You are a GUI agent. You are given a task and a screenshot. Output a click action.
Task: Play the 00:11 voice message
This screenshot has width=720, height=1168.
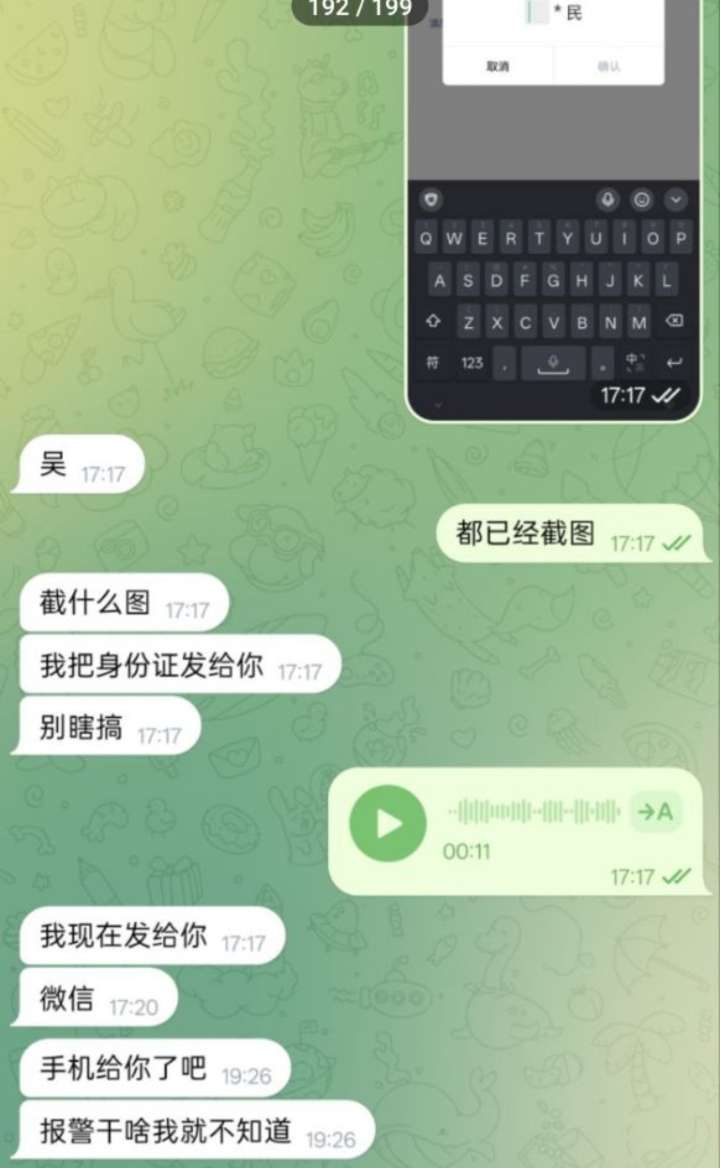tap(387, 823)
